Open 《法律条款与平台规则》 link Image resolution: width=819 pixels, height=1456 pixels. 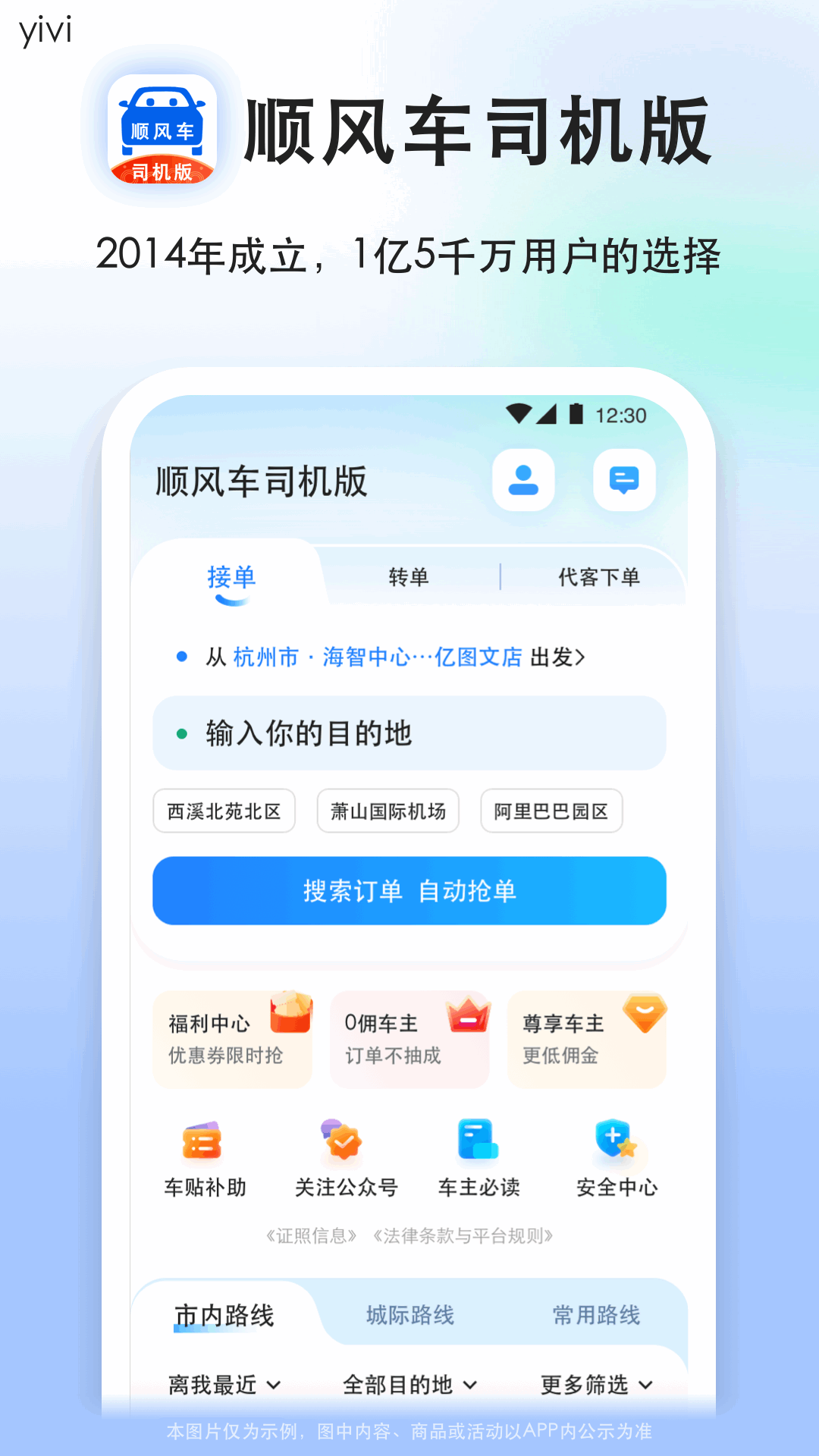click(465, 1236)
